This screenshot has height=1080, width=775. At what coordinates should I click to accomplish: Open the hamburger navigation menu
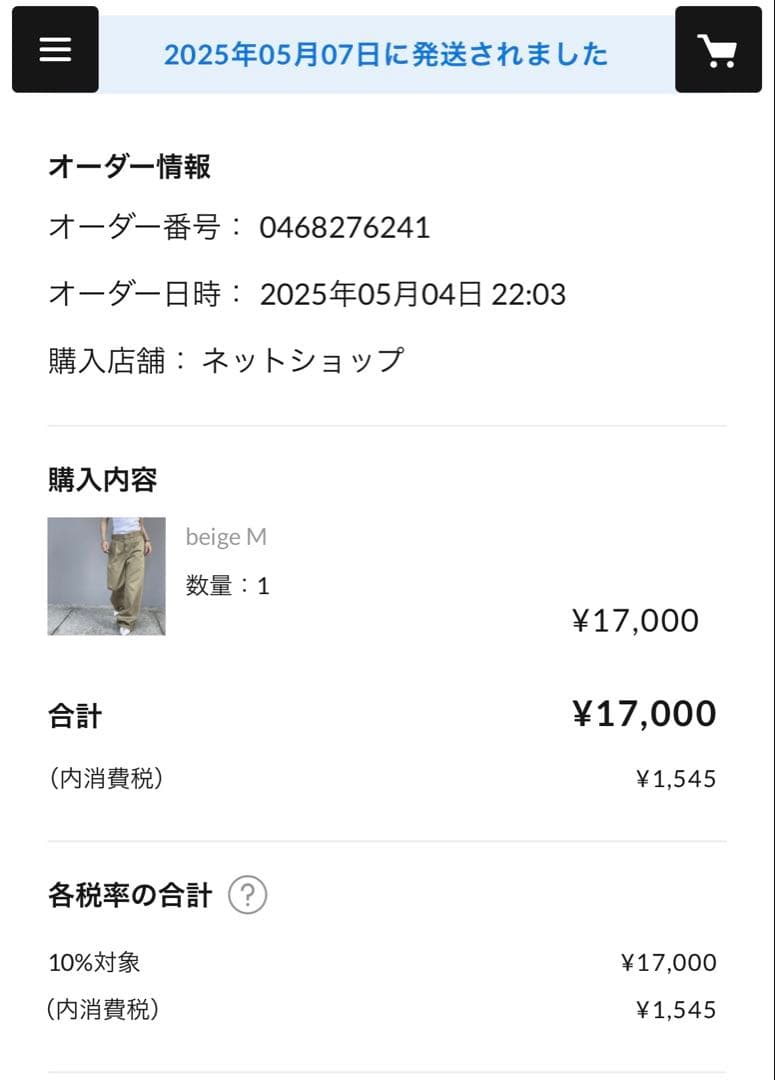[54, 50]
